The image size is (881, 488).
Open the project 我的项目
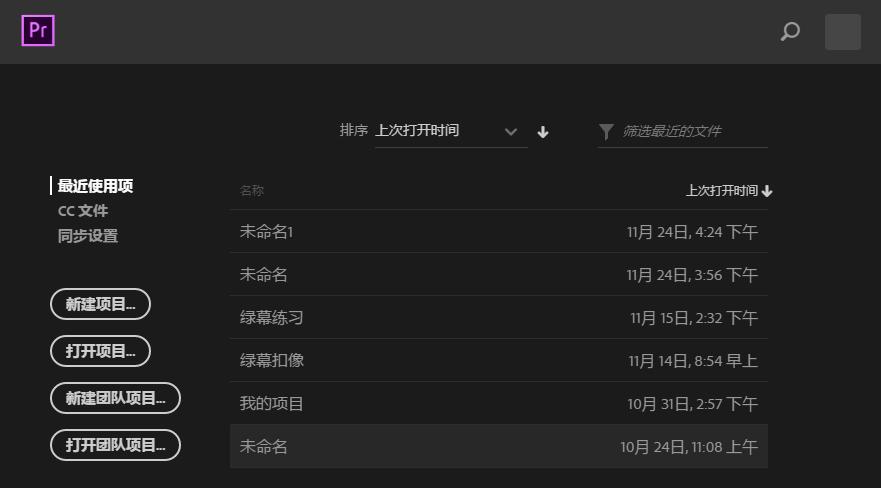pos(271,404)
